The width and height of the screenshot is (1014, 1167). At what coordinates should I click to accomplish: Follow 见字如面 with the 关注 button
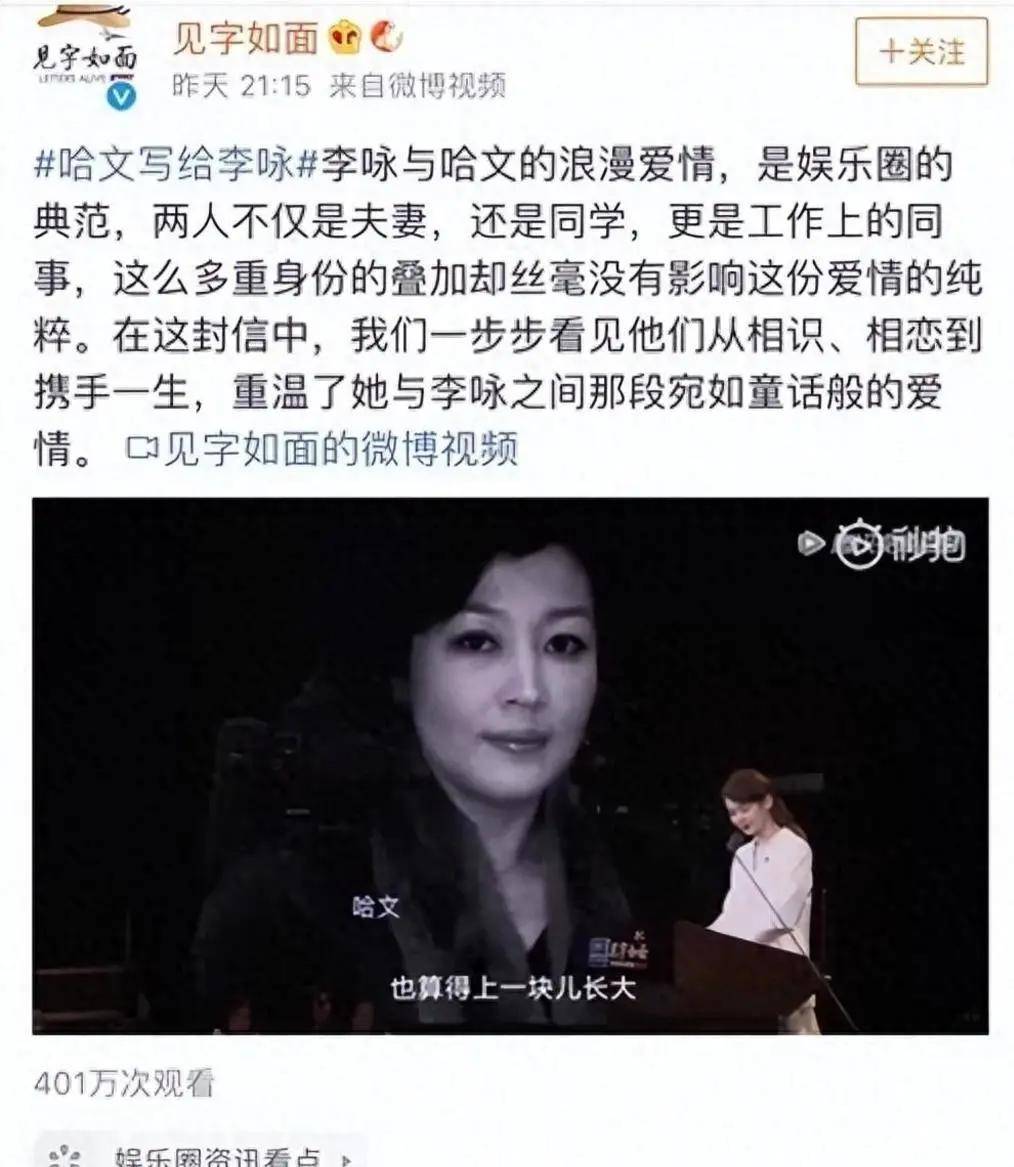[x=921, y=51]
